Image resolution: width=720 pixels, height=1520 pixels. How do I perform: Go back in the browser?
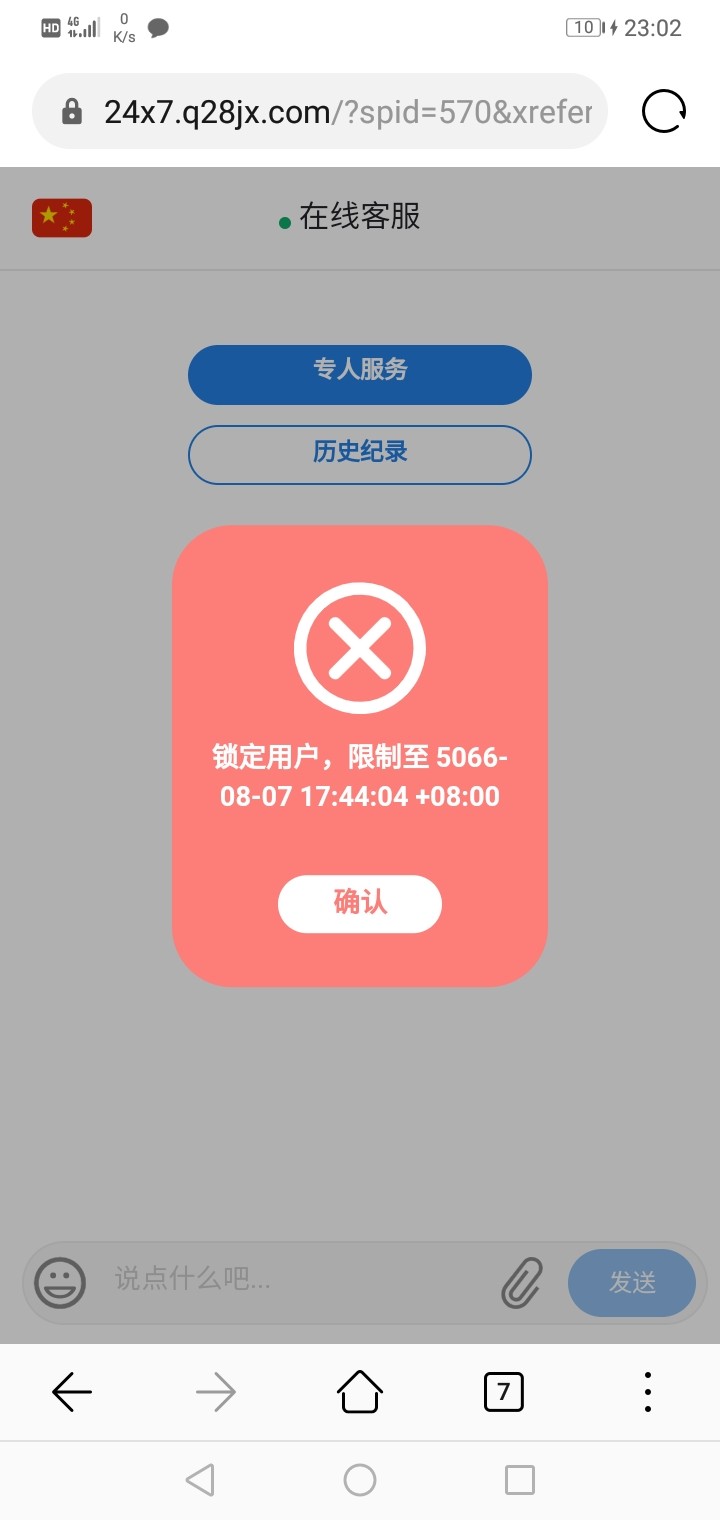tap(72, 1391)
